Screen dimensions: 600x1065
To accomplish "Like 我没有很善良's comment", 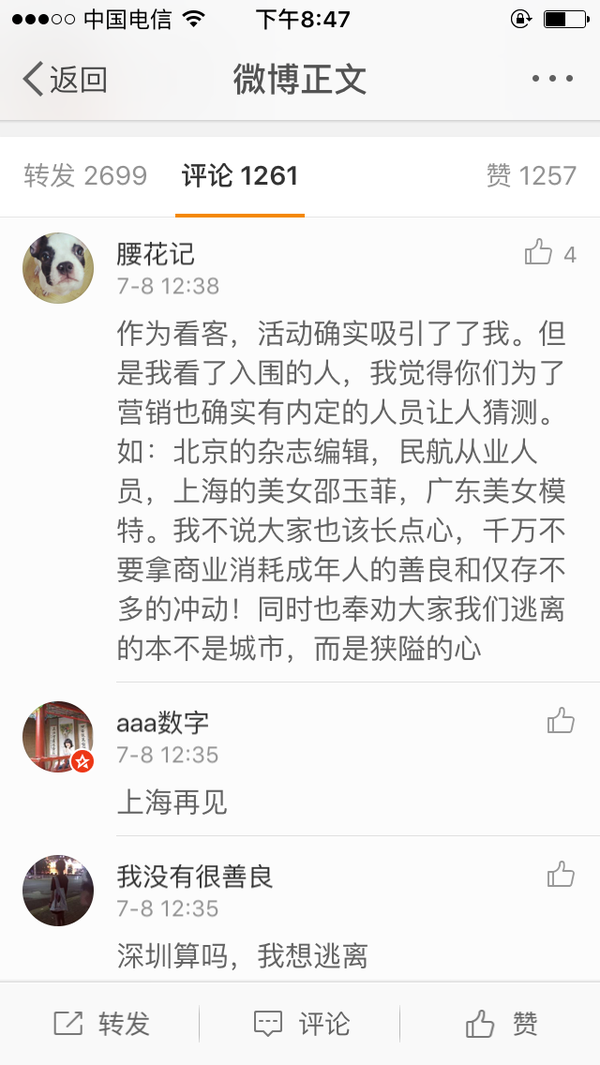I will (x=561, y=874).
